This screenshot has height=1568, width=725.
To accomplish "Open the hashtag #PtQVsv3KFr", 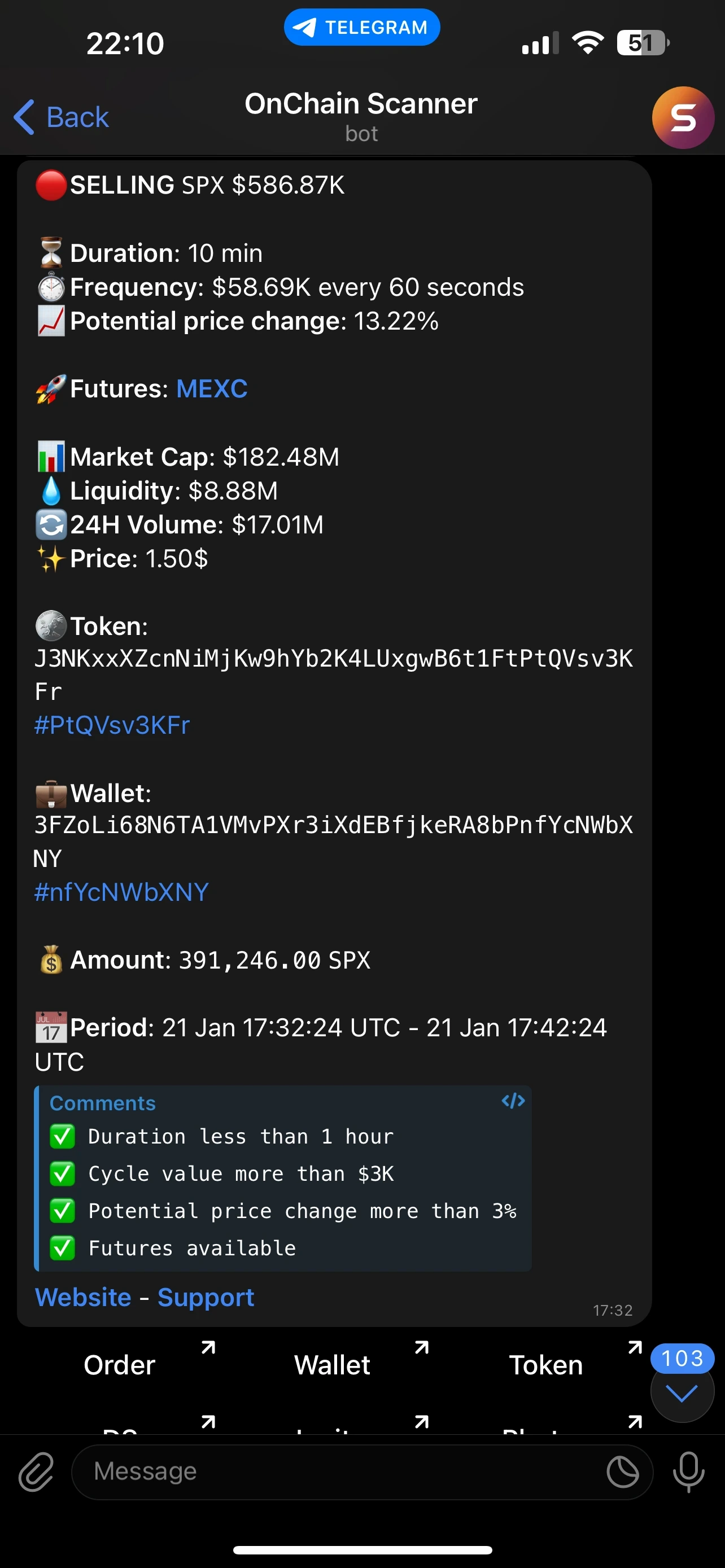I will [111, 724].
